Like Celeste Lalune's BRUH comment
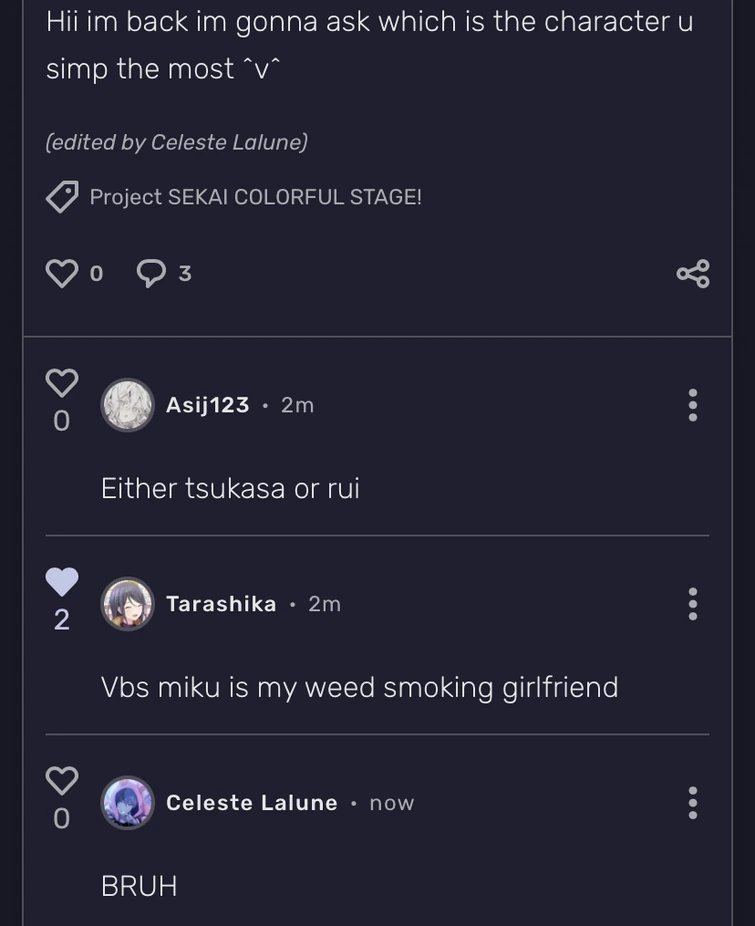 point(62,781)
